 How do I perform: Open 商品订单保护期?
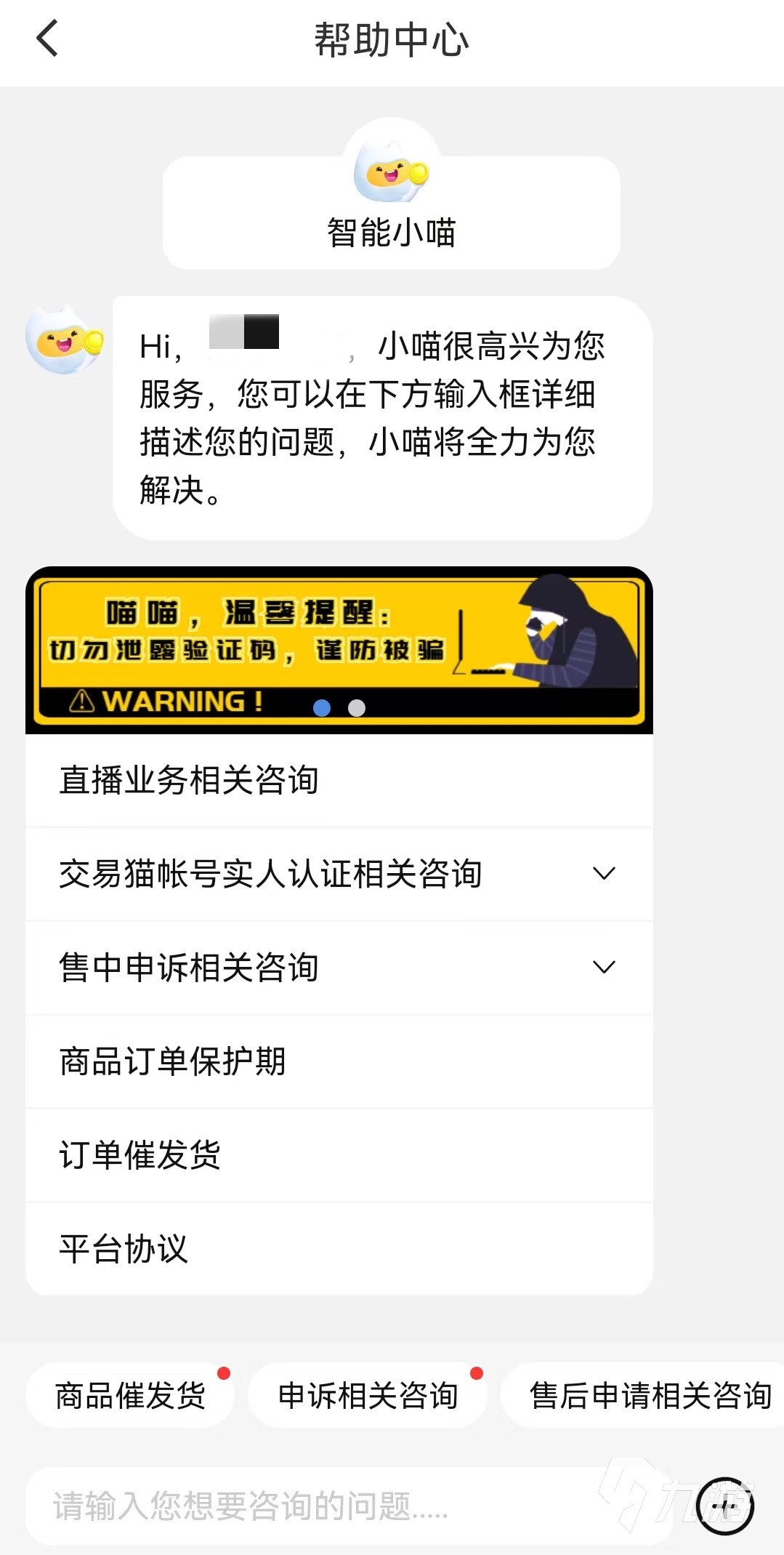(173, 1061)
